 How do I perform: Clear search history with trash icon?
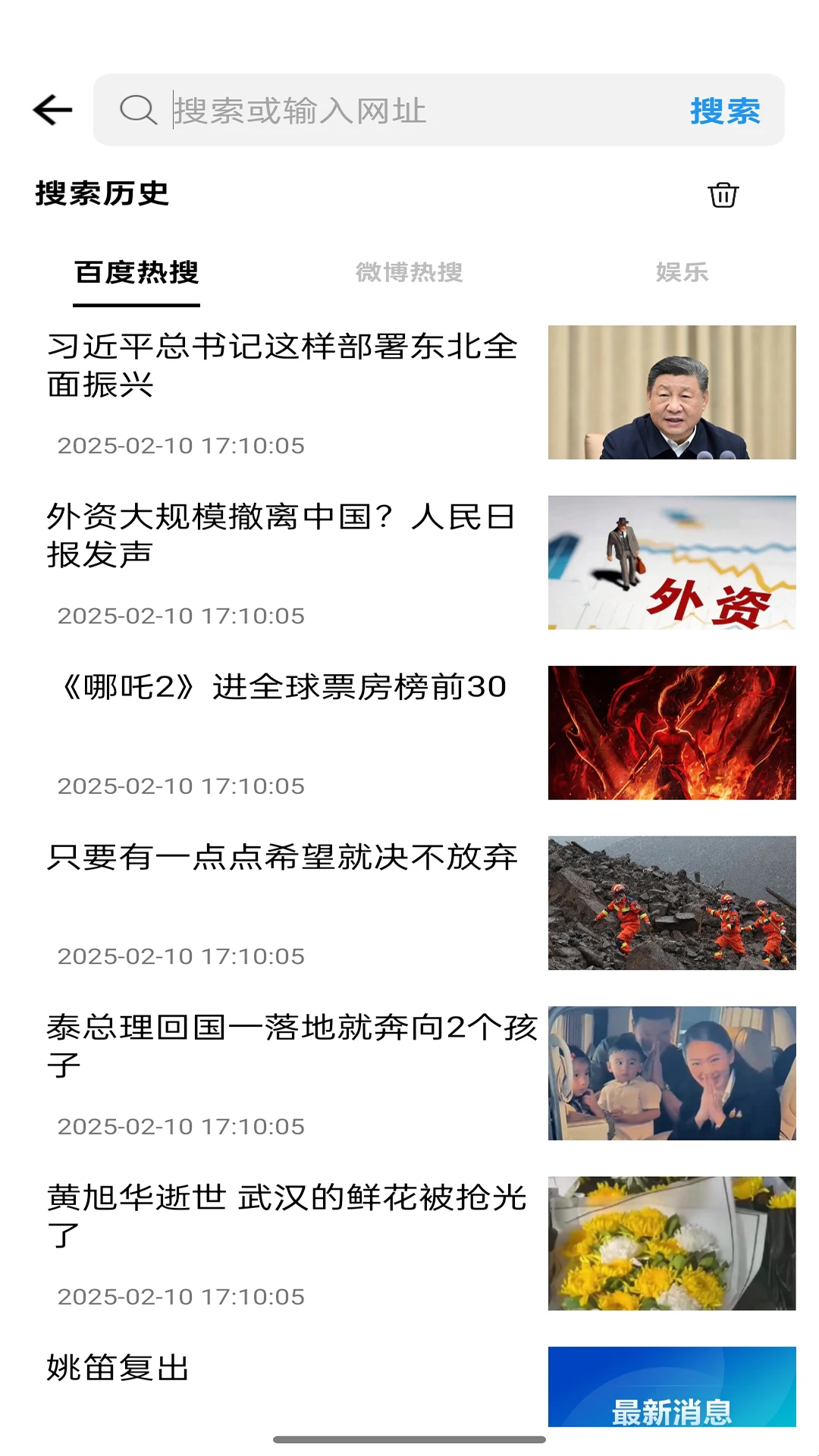(723, 195)
